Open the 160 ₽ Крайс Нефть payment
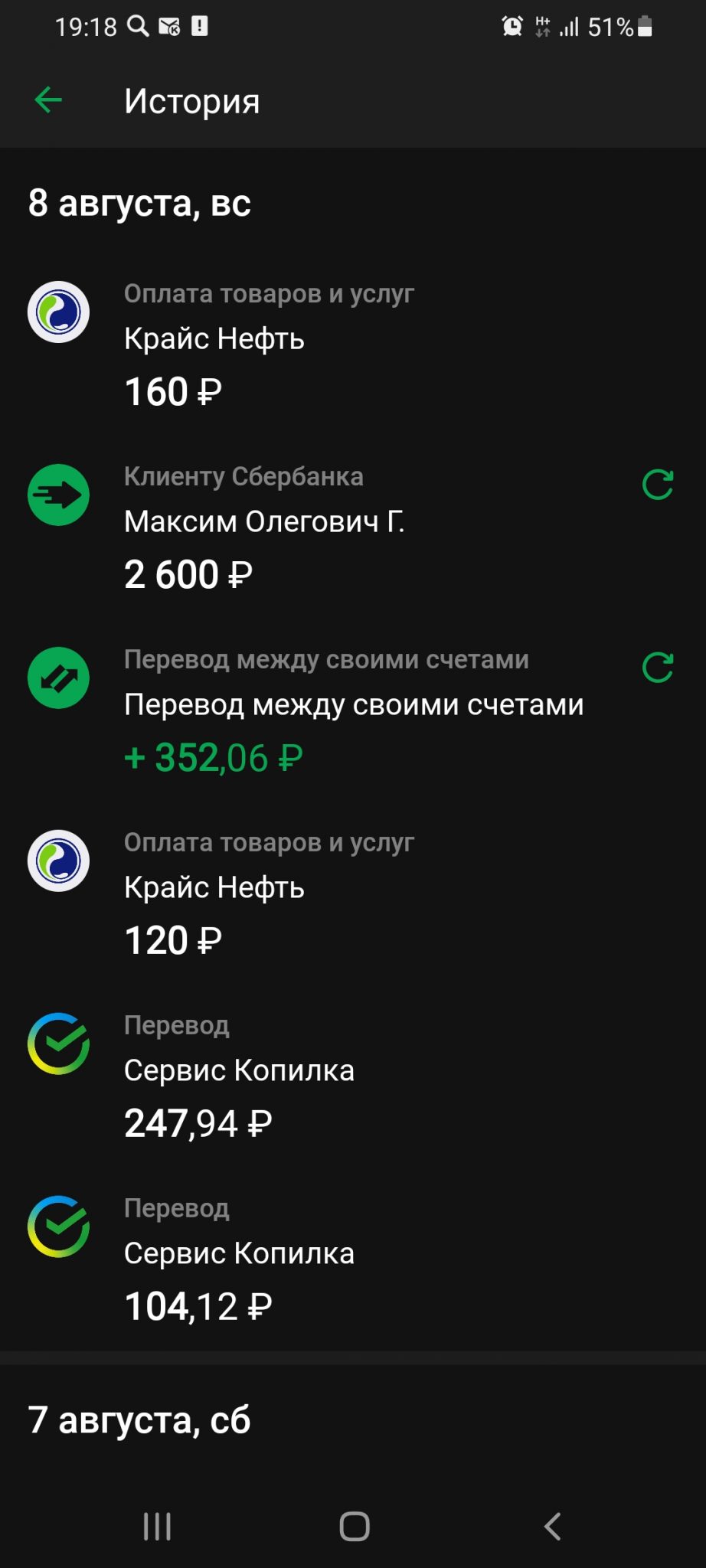This screenshot has width=706, height=1568. click(353, 345)
